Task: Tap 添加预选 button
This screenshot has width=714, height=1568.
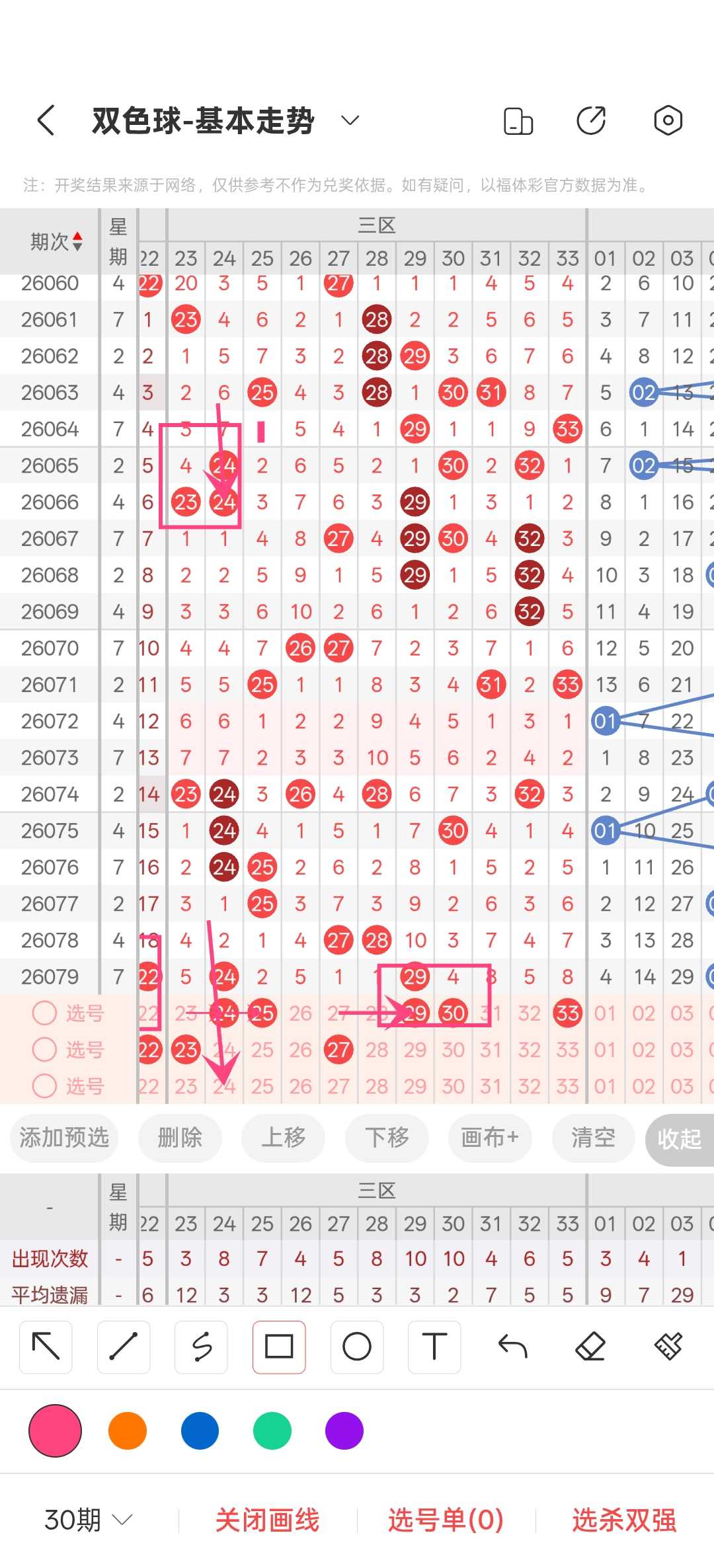Action: click(64, 1138)
